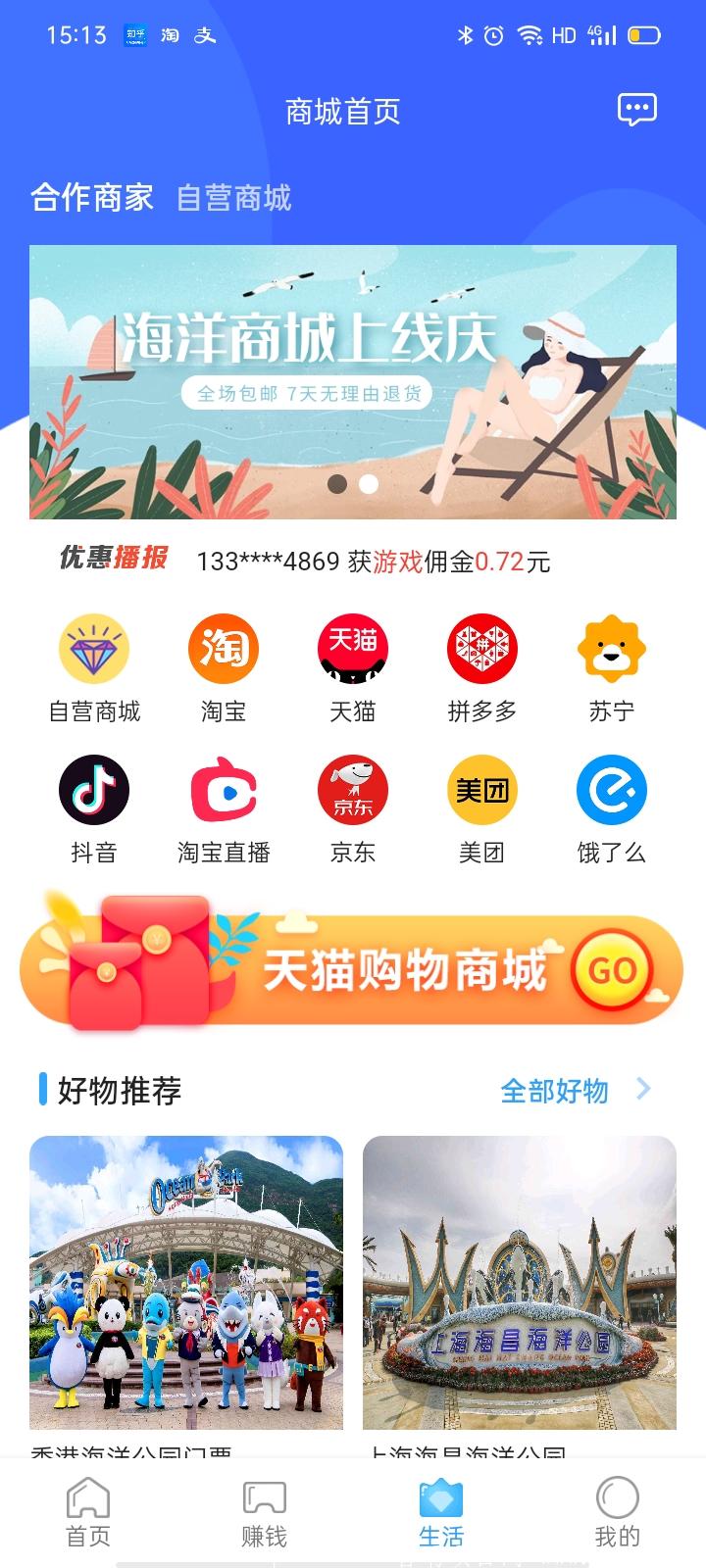Open the message icon in the top bar
This screenshot has height=1568, width=706.
click(x=635, y=110)
